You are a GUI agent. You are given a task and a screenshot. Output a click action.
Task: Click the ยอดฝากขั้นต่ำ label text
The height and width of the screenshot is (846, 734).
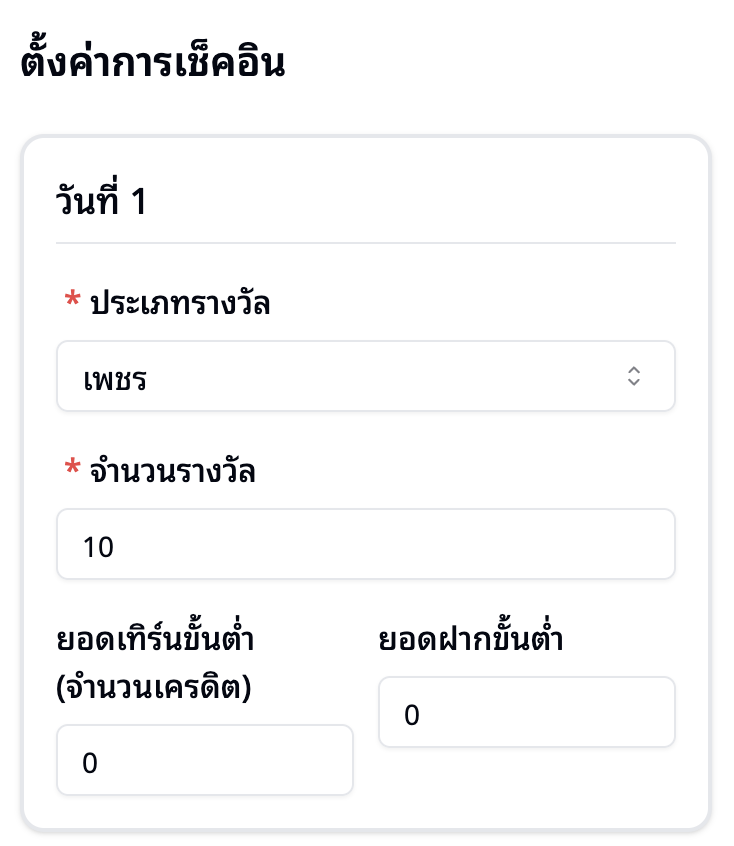click(x=470, y=638)
